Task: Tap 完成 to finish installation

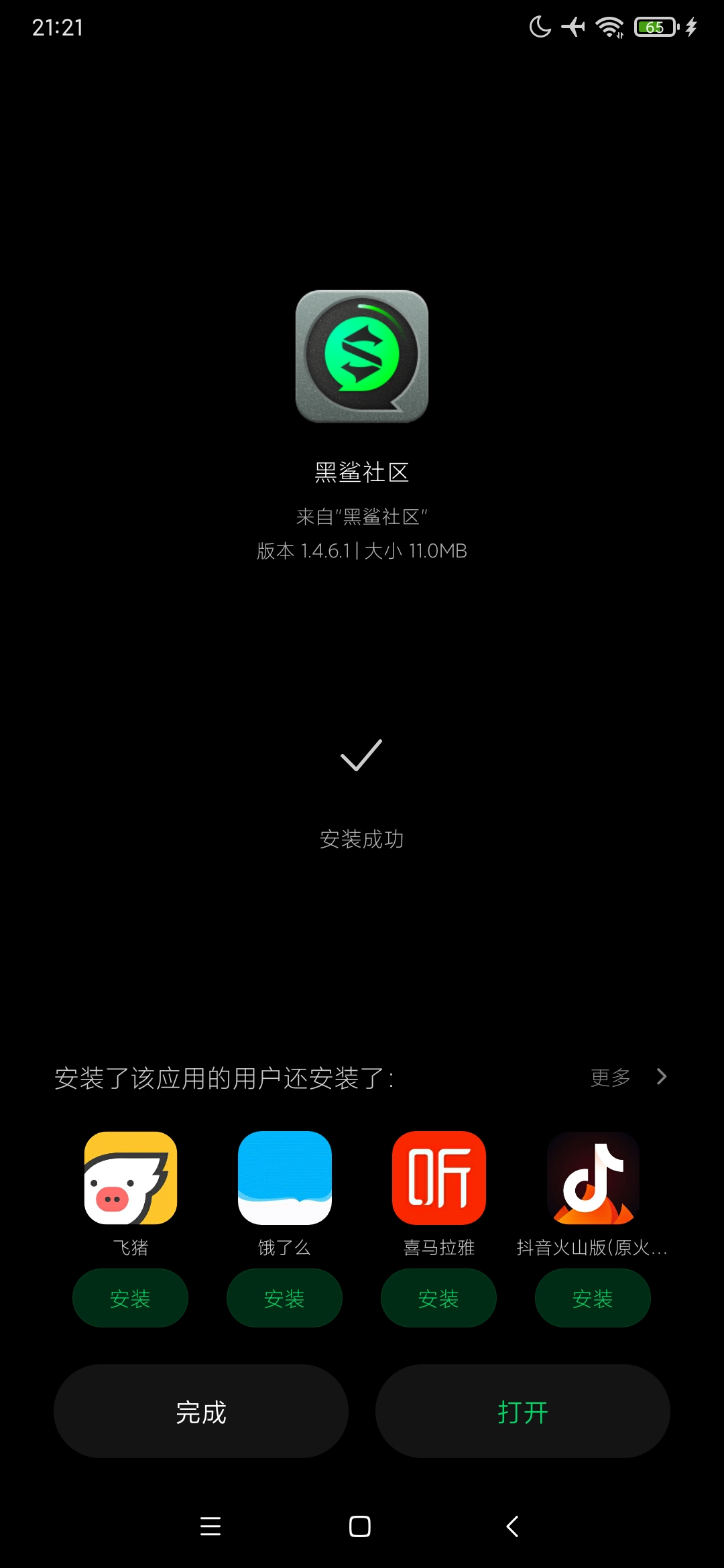Action: click(x=201, y=1411)
